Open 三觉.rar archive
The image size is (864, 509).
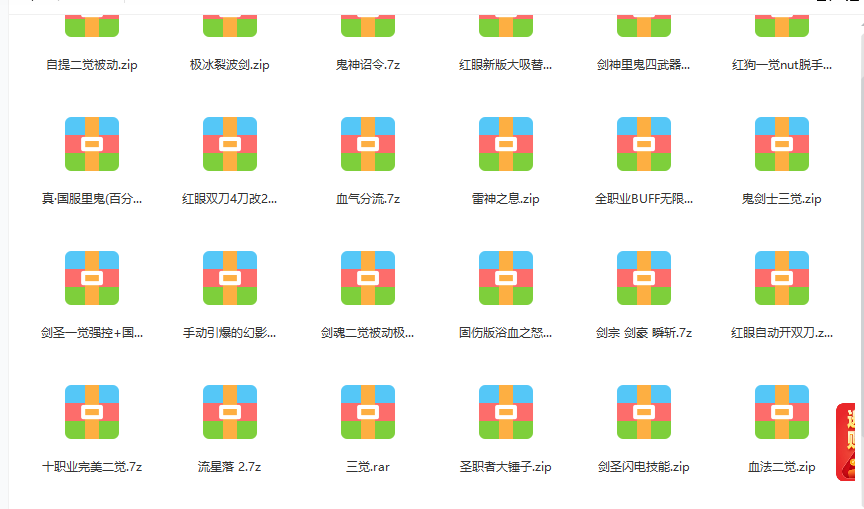tap(368, 412)
